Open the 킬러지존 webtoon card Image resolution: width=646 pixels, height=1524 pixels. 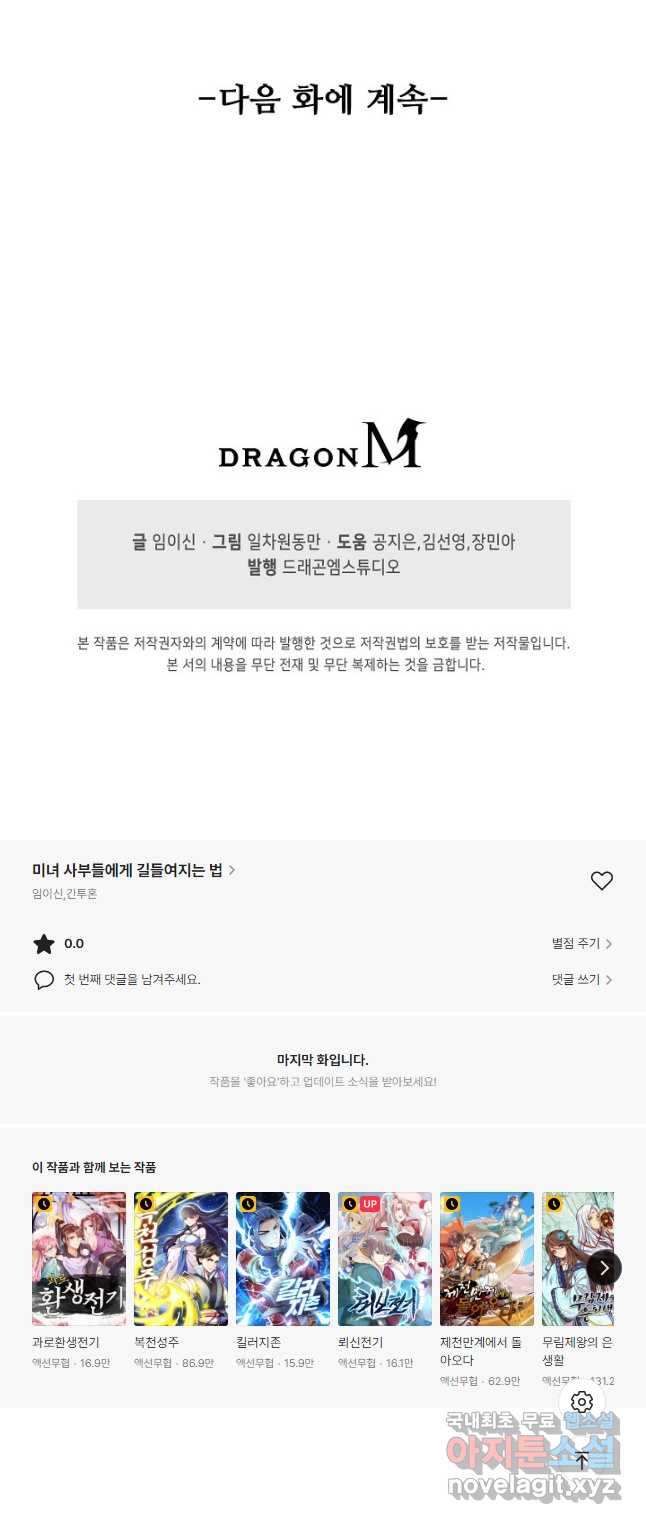283,1259
